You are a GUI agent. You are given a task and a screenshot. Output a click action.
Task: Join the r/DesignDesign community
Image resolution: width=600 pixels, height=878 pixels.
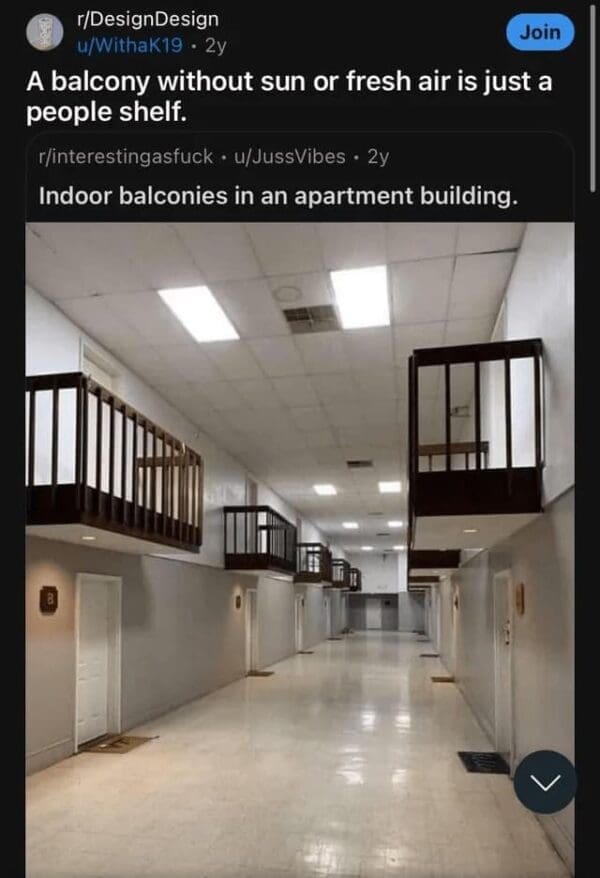540,32
